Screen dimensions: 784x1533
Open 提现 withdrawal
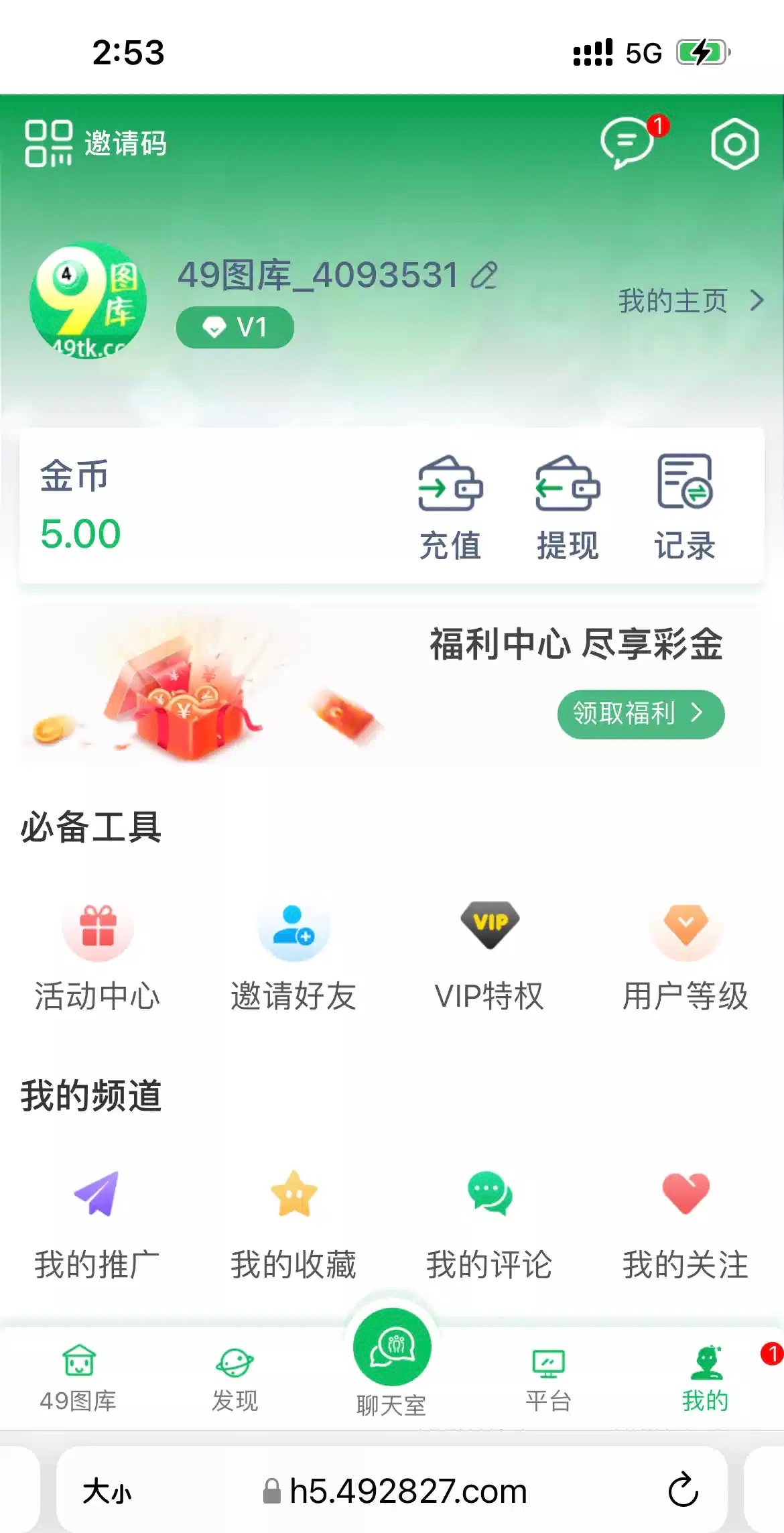[x=568, y=507]
